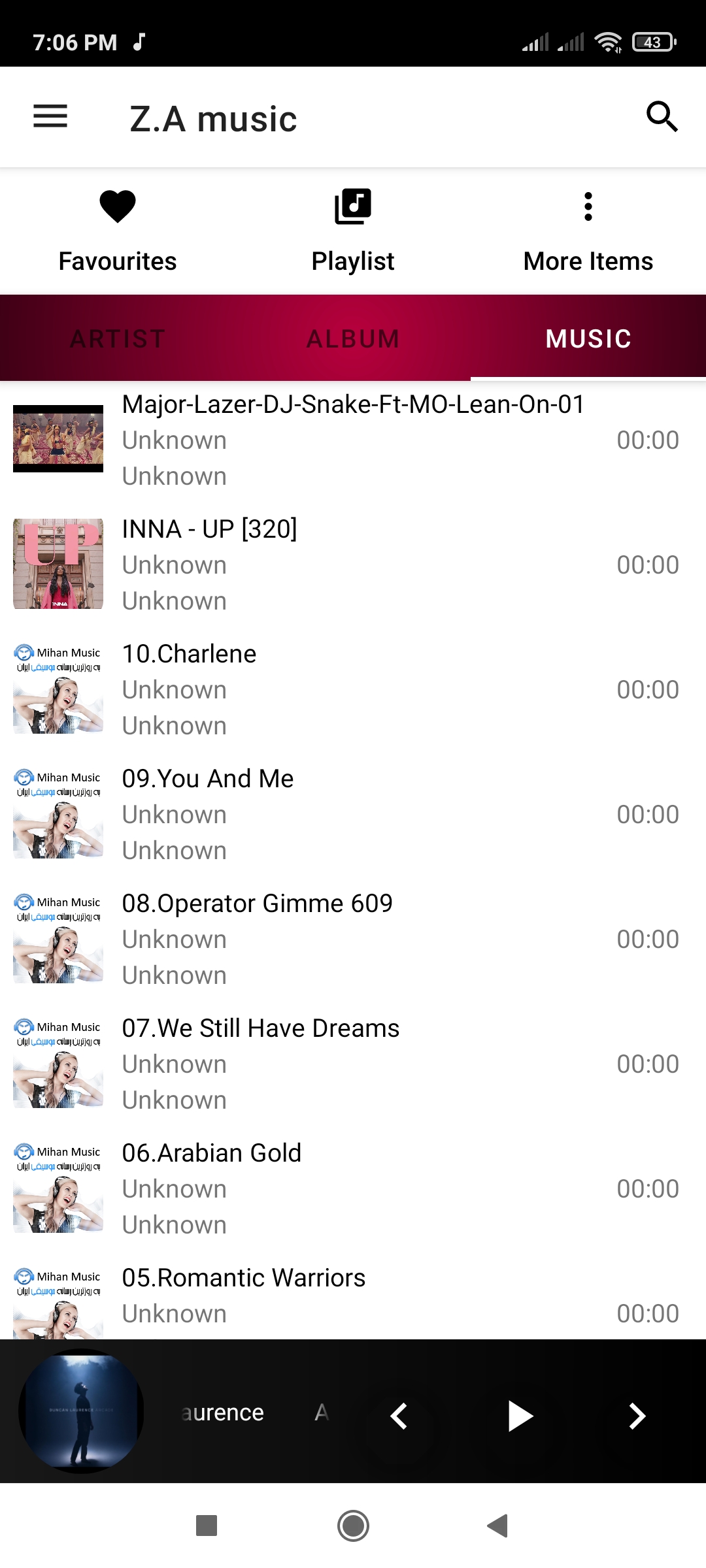Tap the music note icon in status bar
The width and height of the screenshot is (706, 1568).
tap(138, 41)
